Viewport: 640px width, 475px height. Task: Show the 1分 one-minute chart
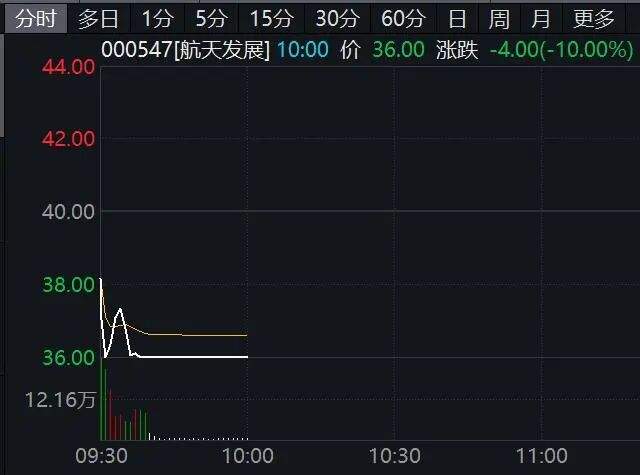click(x=157, y=18)
